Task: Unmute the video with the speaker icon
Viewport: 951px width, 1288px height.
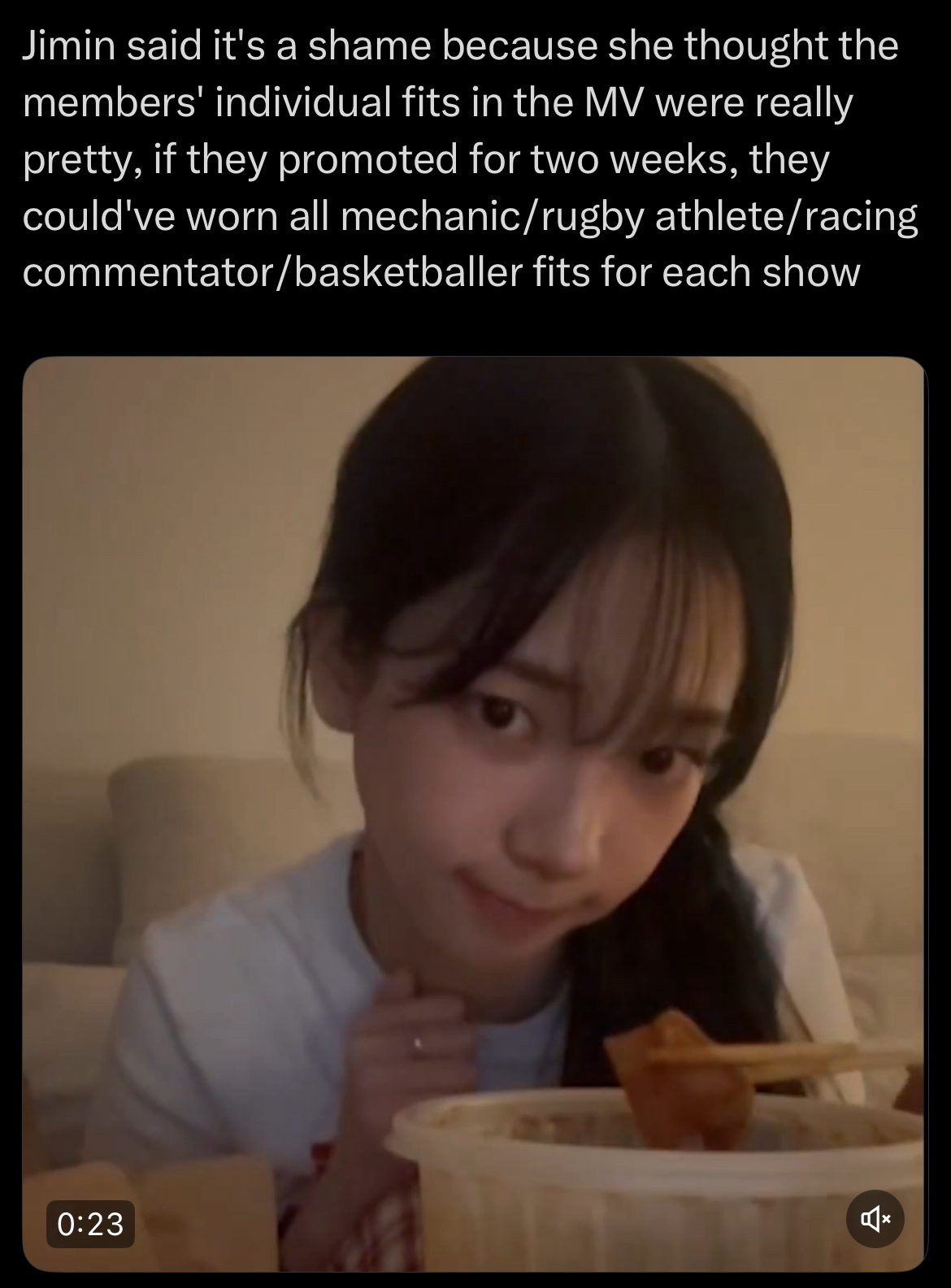Action: (x=875, y=1219)
